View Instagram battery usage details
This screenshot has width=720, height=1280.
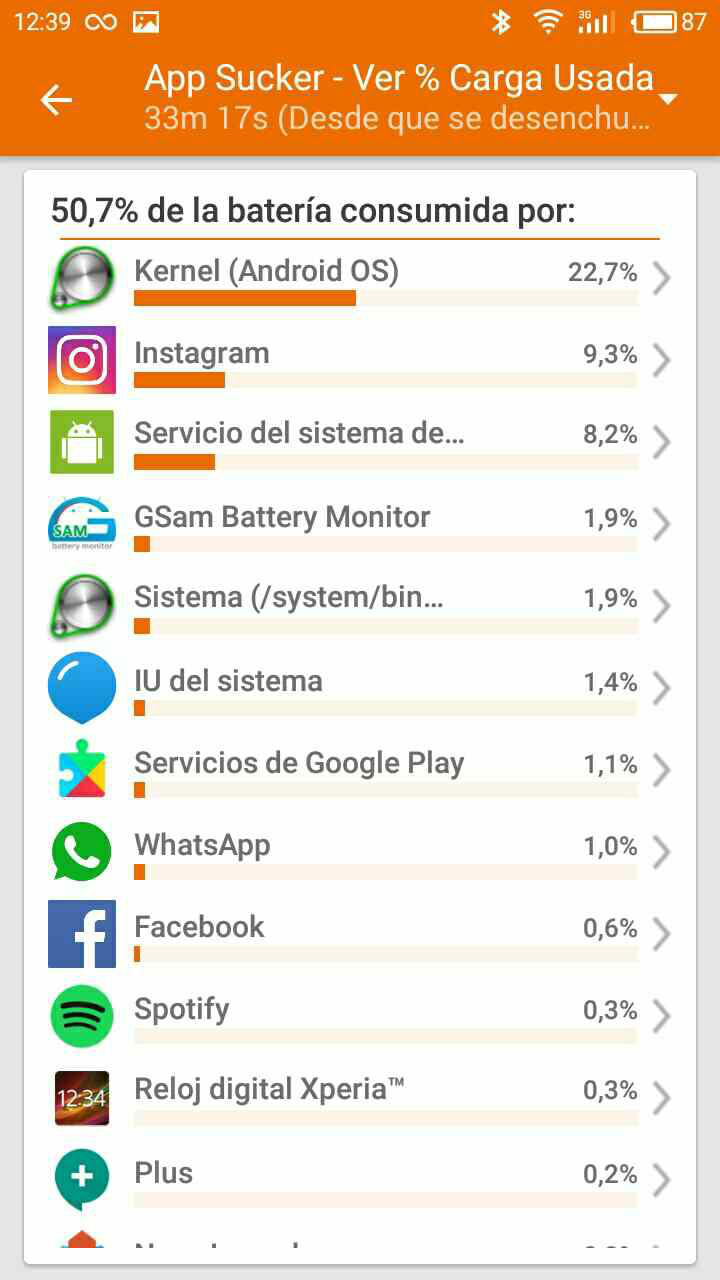point(360,360)
